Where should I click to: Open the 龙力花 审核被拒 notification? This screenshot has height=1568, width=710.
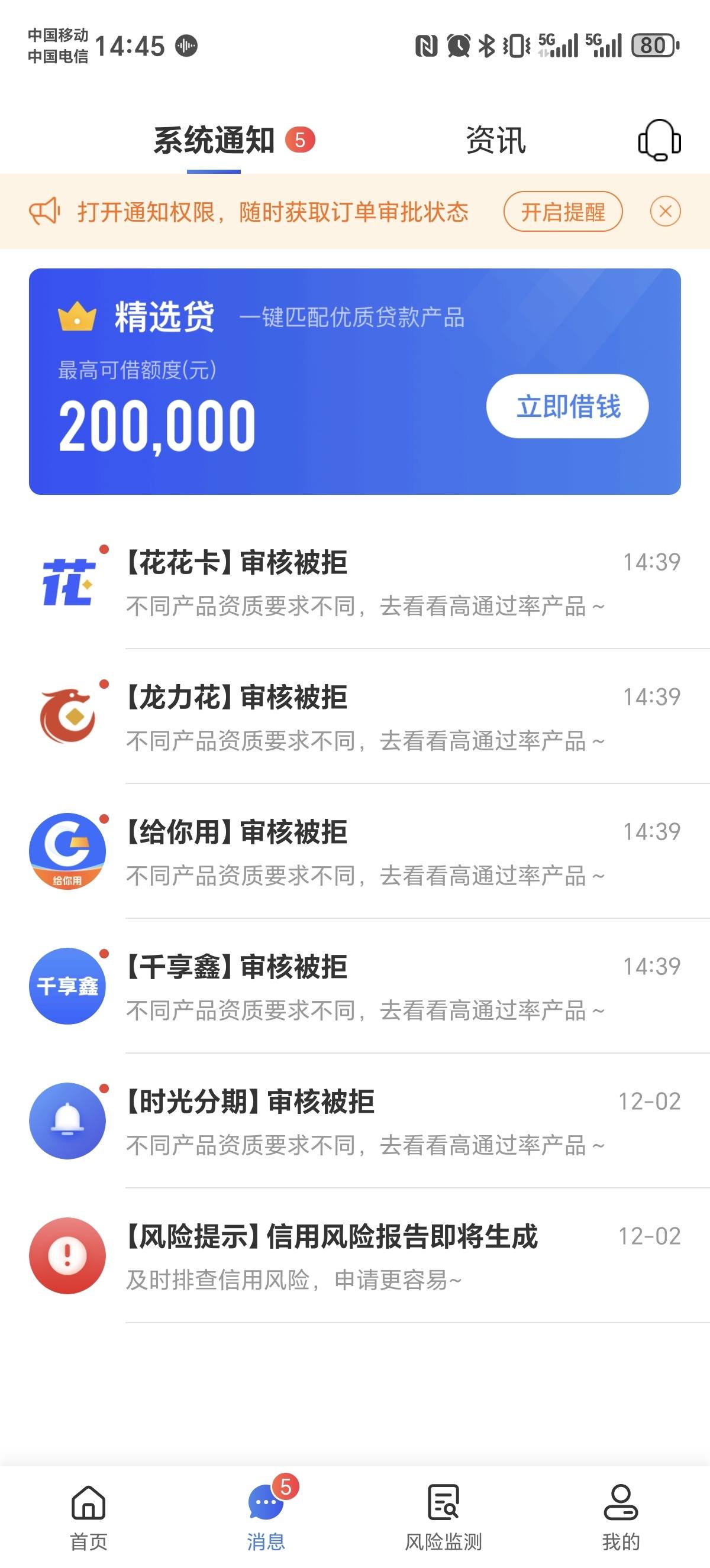click(355, 718)
